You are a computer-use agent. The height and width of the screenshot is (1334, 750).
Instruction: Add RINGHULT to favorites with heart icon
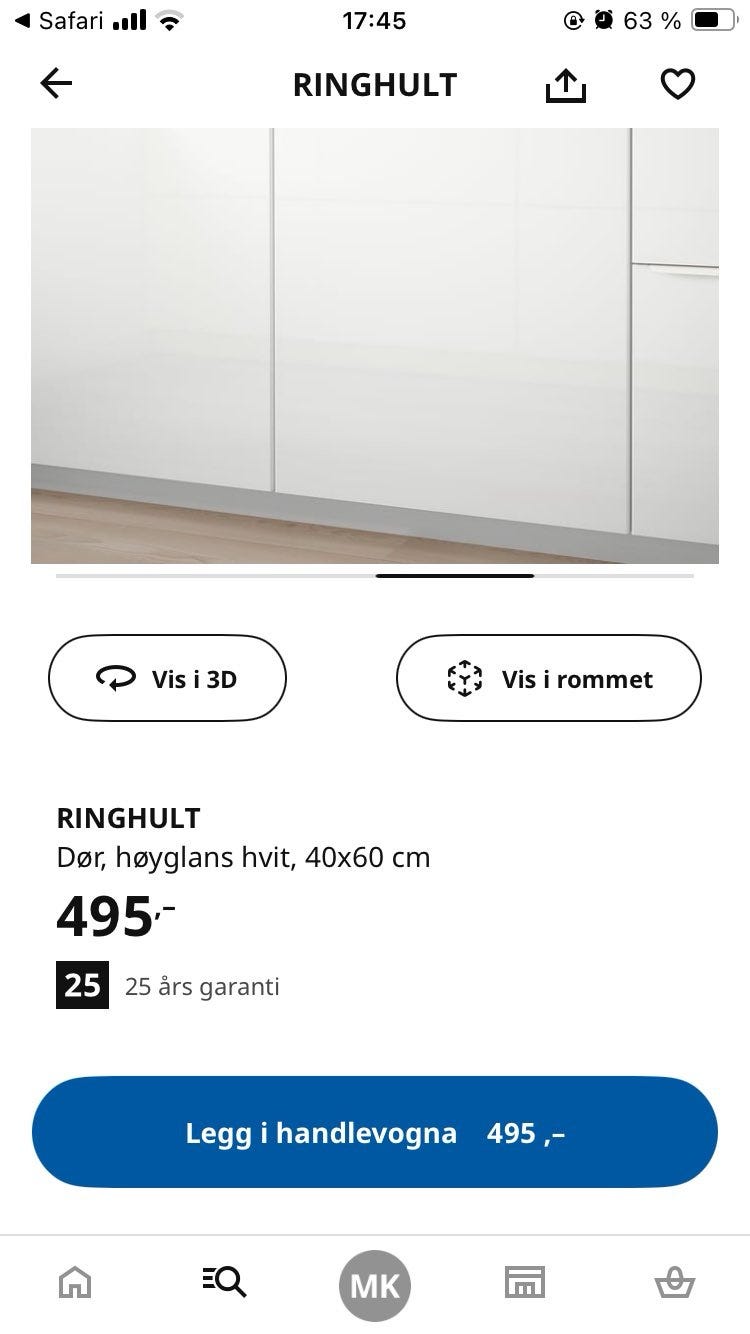[x=677, y=84]
